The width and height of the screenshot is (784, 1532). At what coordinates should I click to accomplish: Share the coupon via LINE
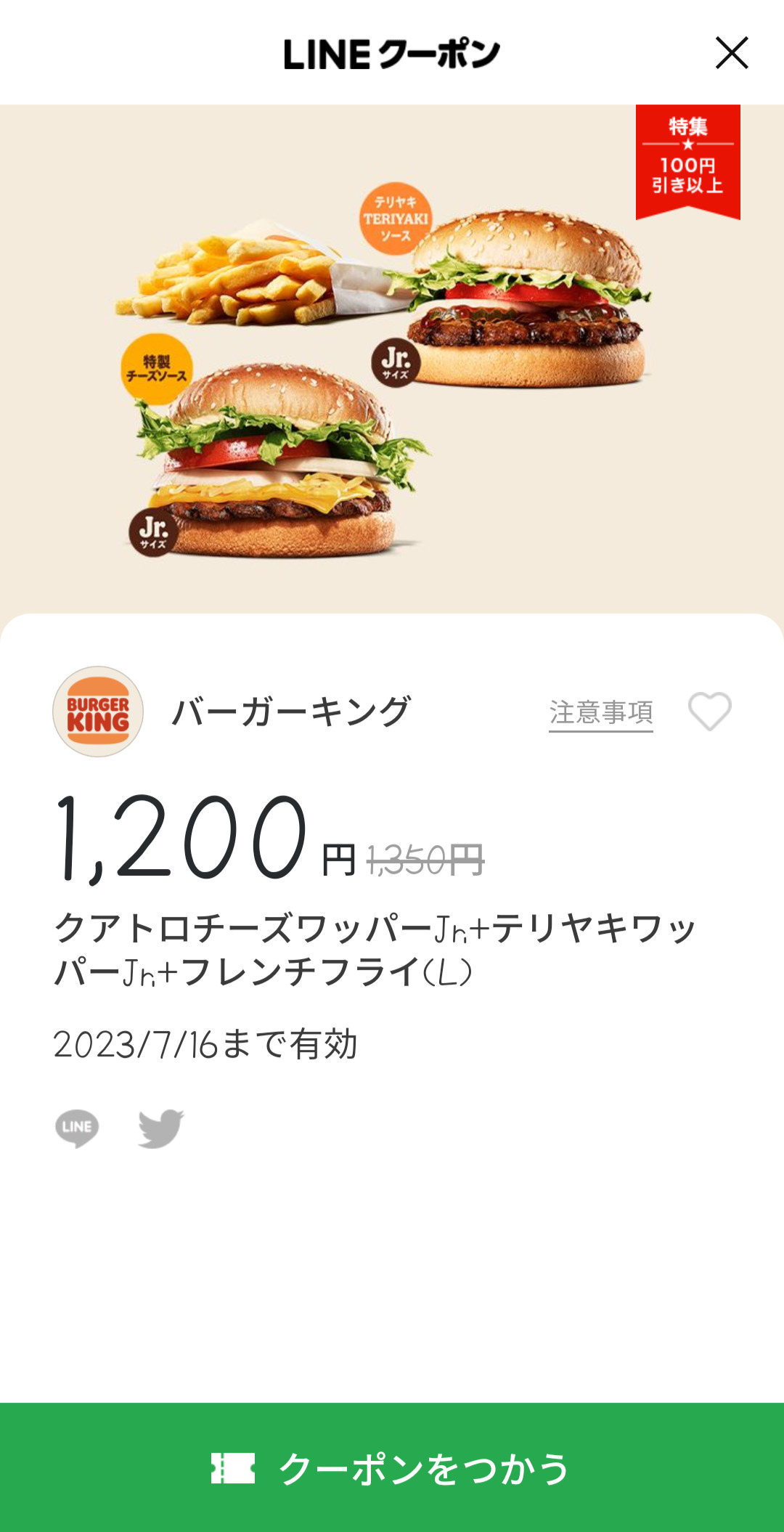77,1128
